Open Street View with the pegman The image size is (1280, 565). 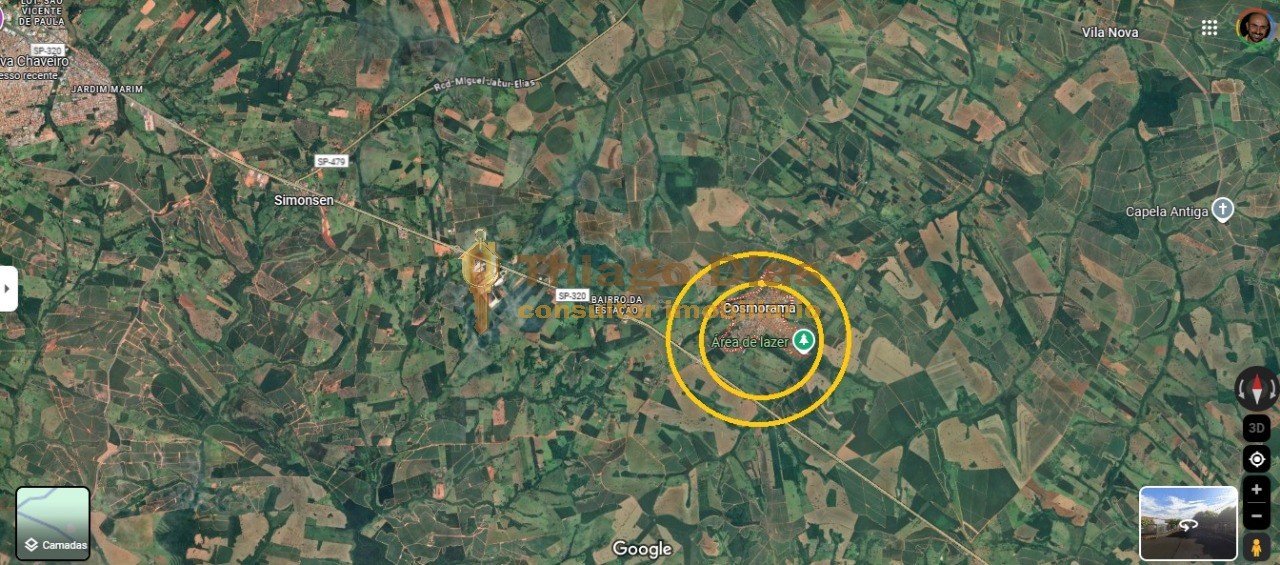[x=1256, y=546]
